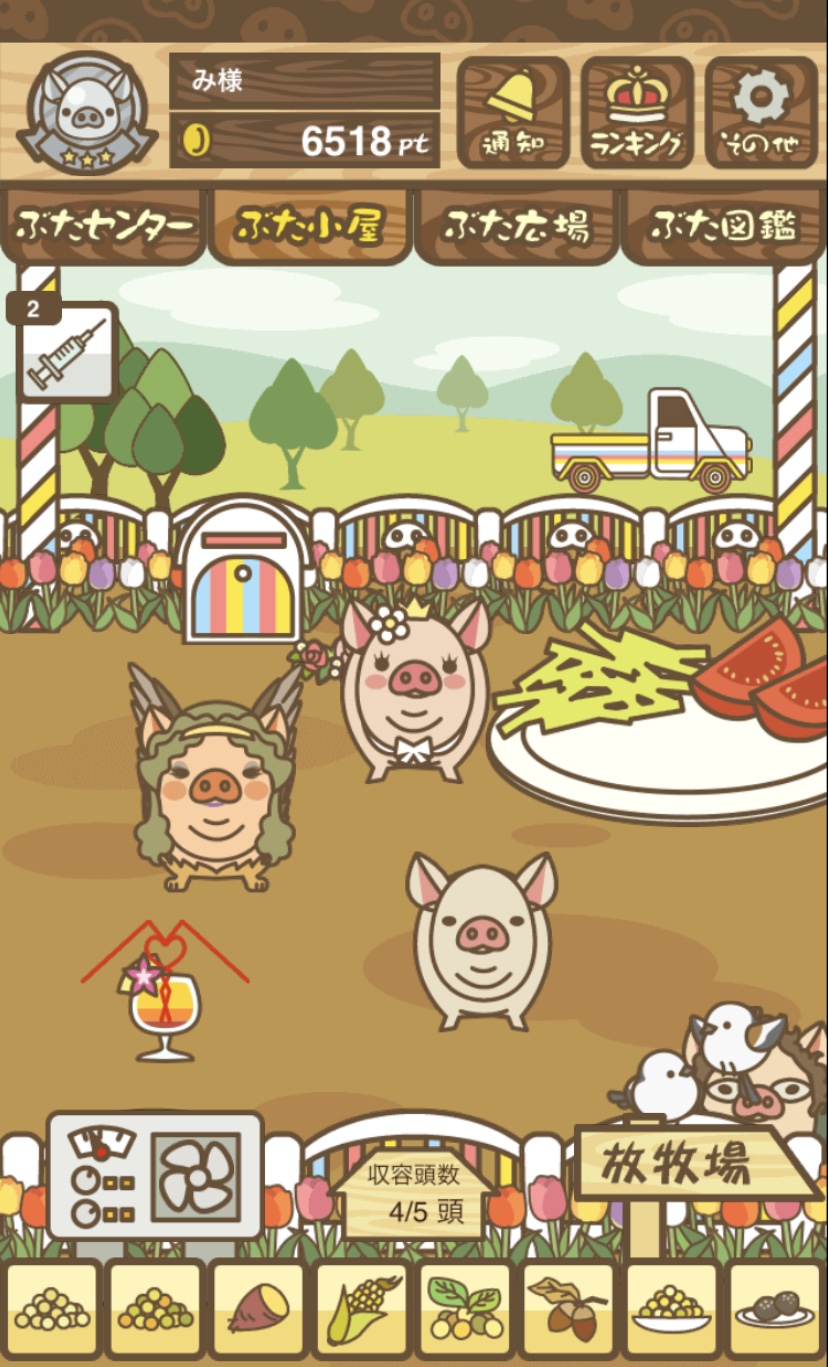Screen dimensions: 828x1367
Task: Select the acorn feed
Action: tap(568, 1309)
